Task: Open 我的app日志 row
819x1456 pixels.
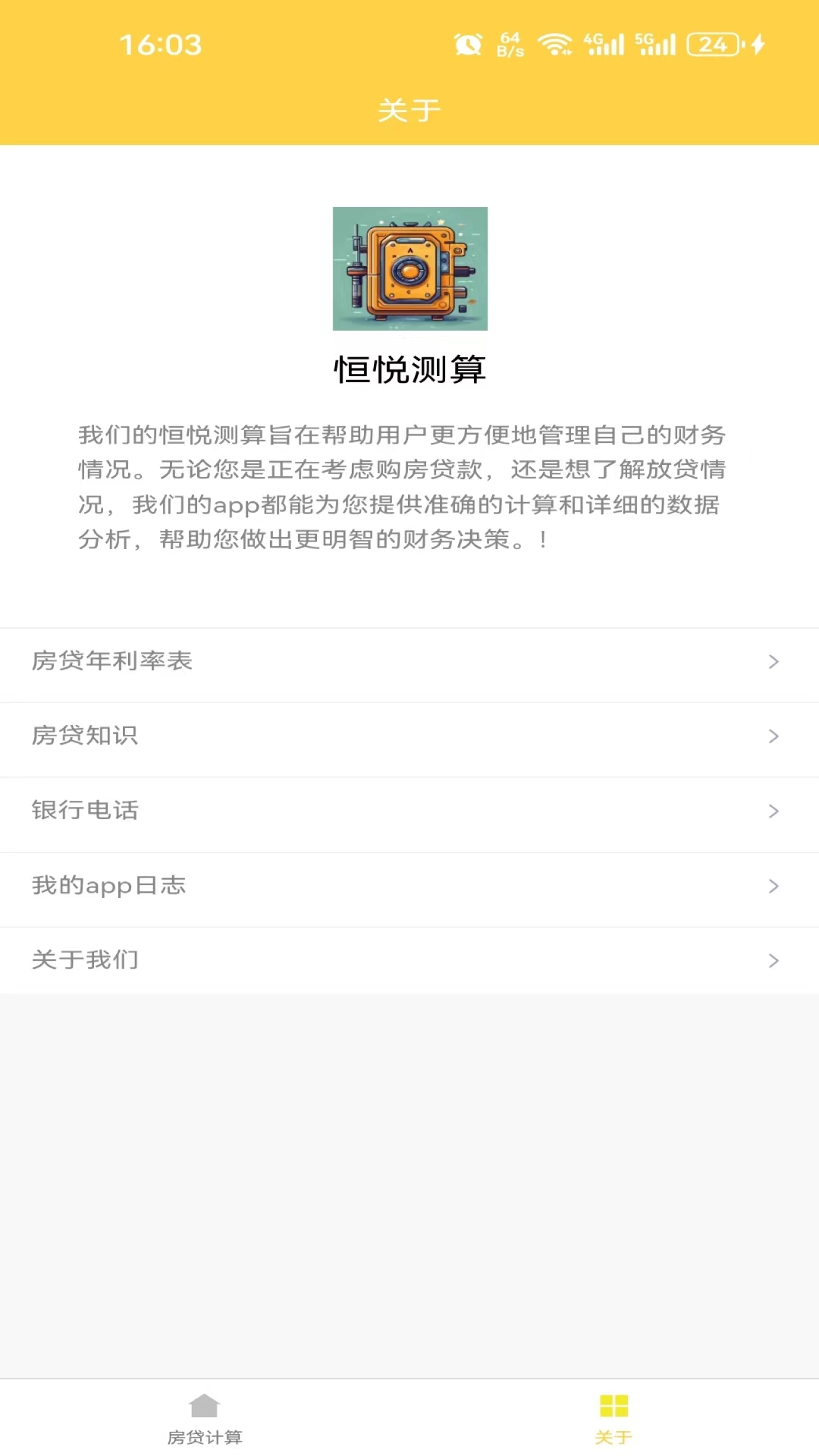Action: (409, 886)
